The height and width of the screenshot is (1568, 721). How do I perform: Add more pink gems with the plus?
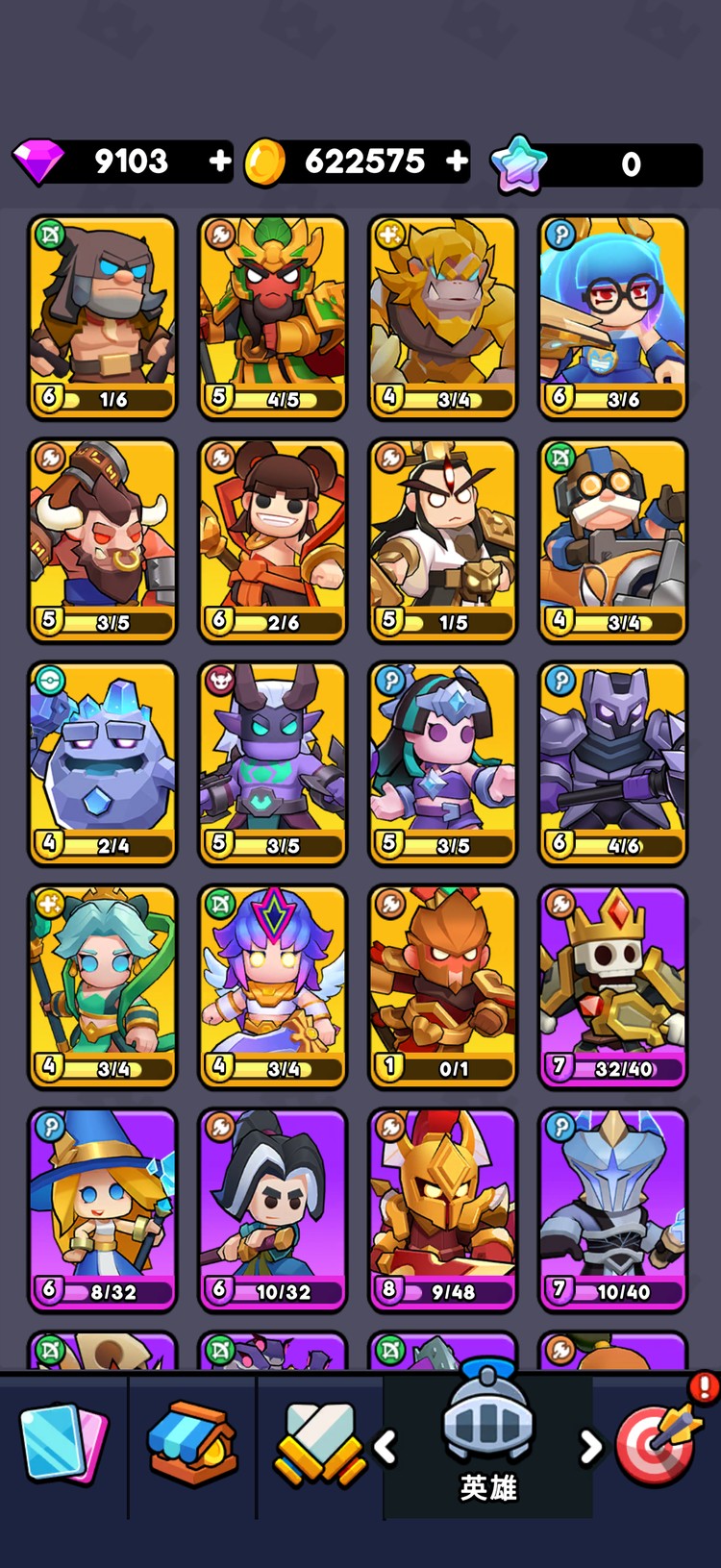[220, 161]
